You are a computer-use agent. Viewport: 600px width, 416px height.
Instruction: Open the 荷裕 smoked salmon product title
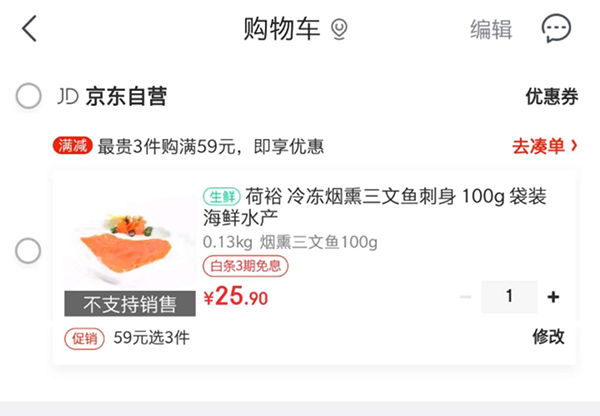point(390,205)
